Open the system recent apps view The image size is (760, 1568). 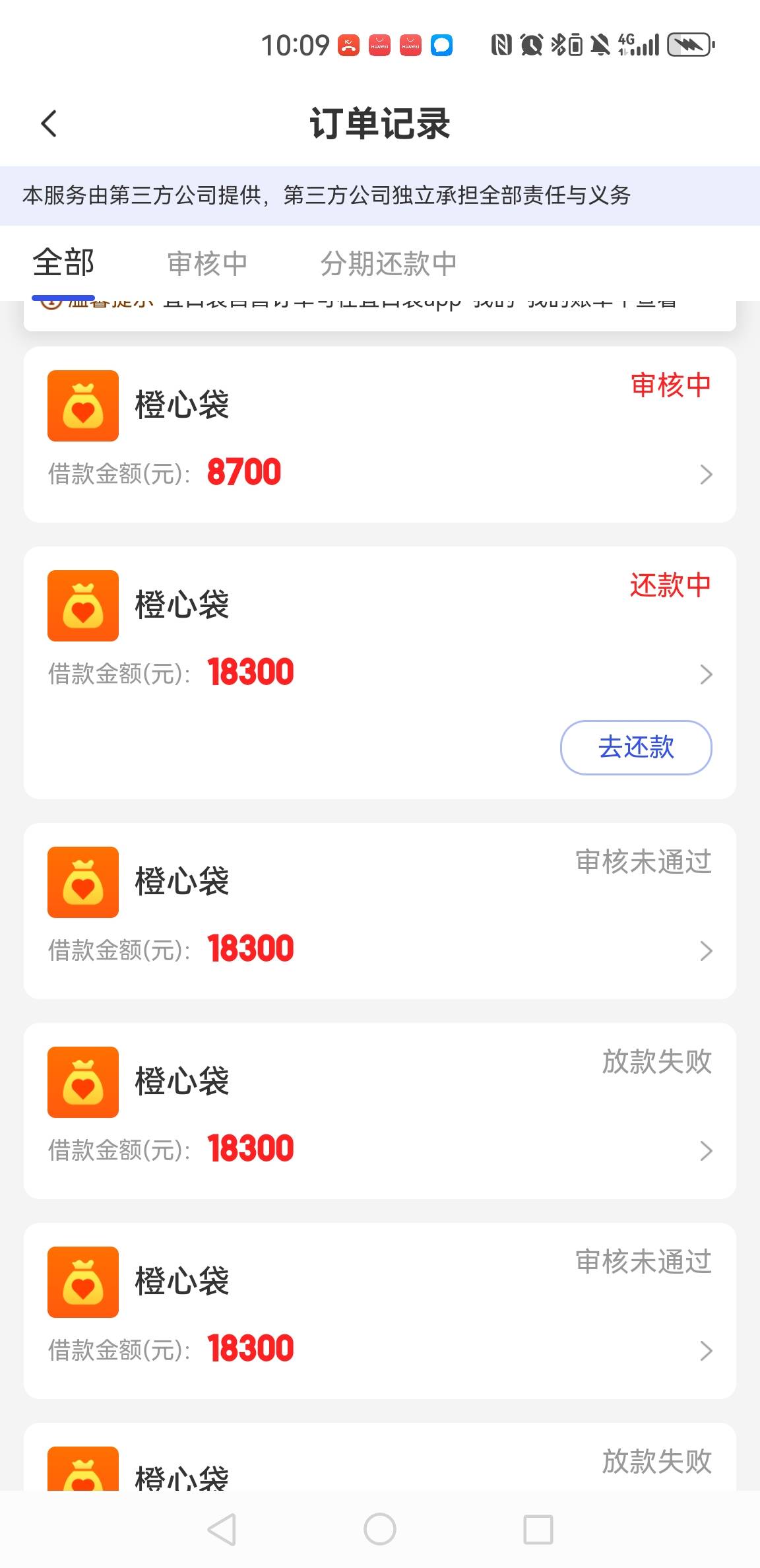click(538, 1529)
